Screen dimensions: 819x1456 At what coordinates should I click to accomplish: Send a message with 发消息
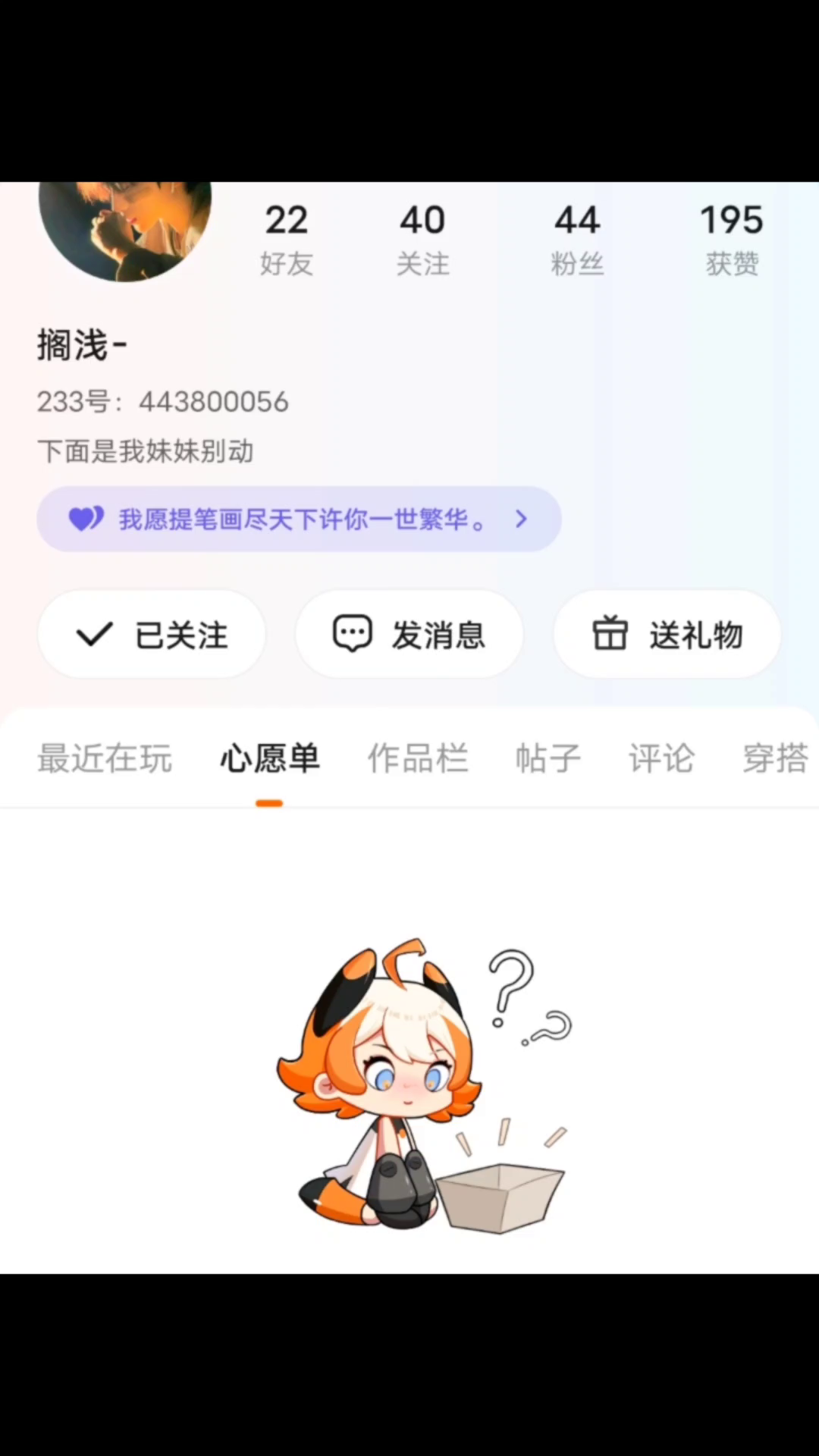coord(409,635)
